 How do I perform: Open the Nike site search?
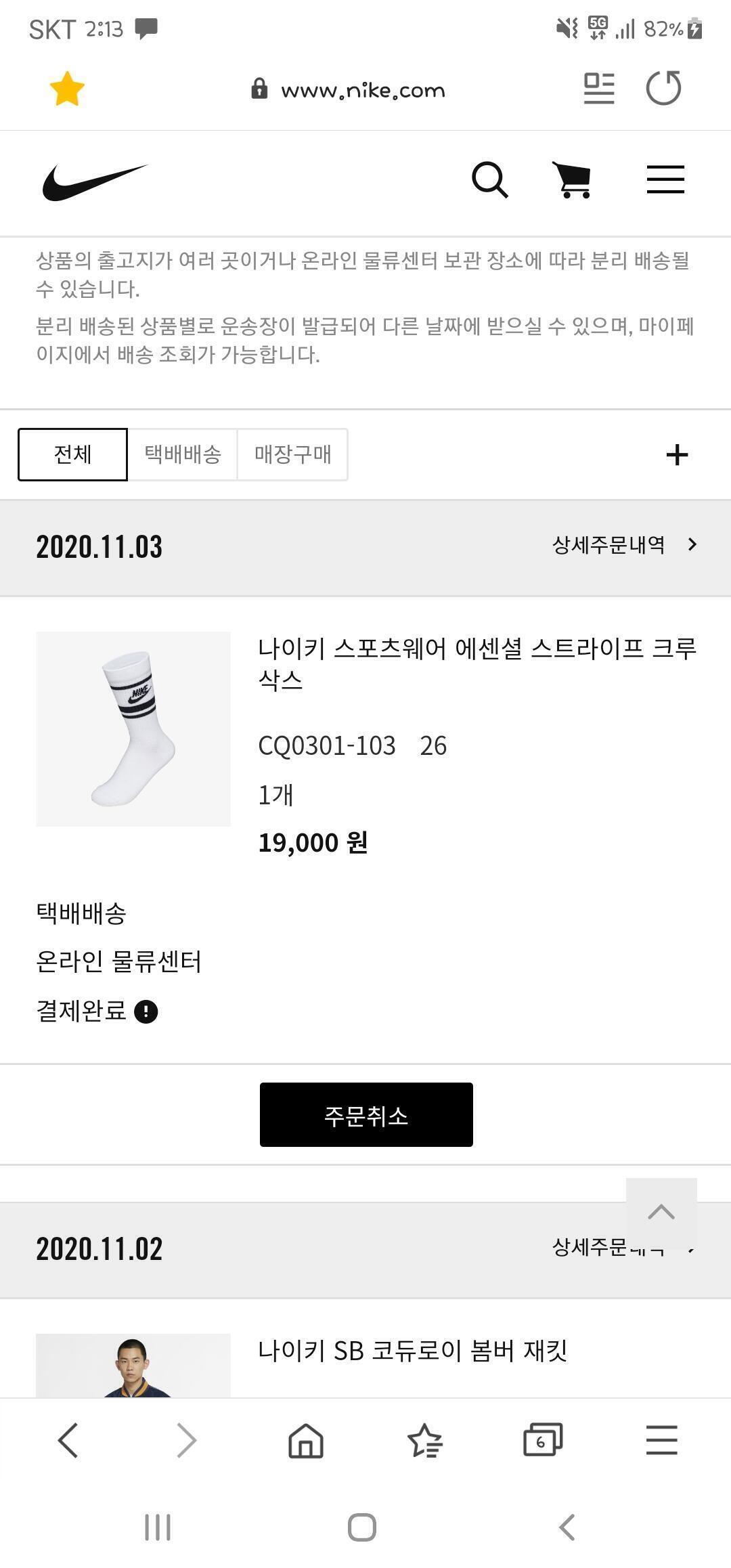[489, 180]
